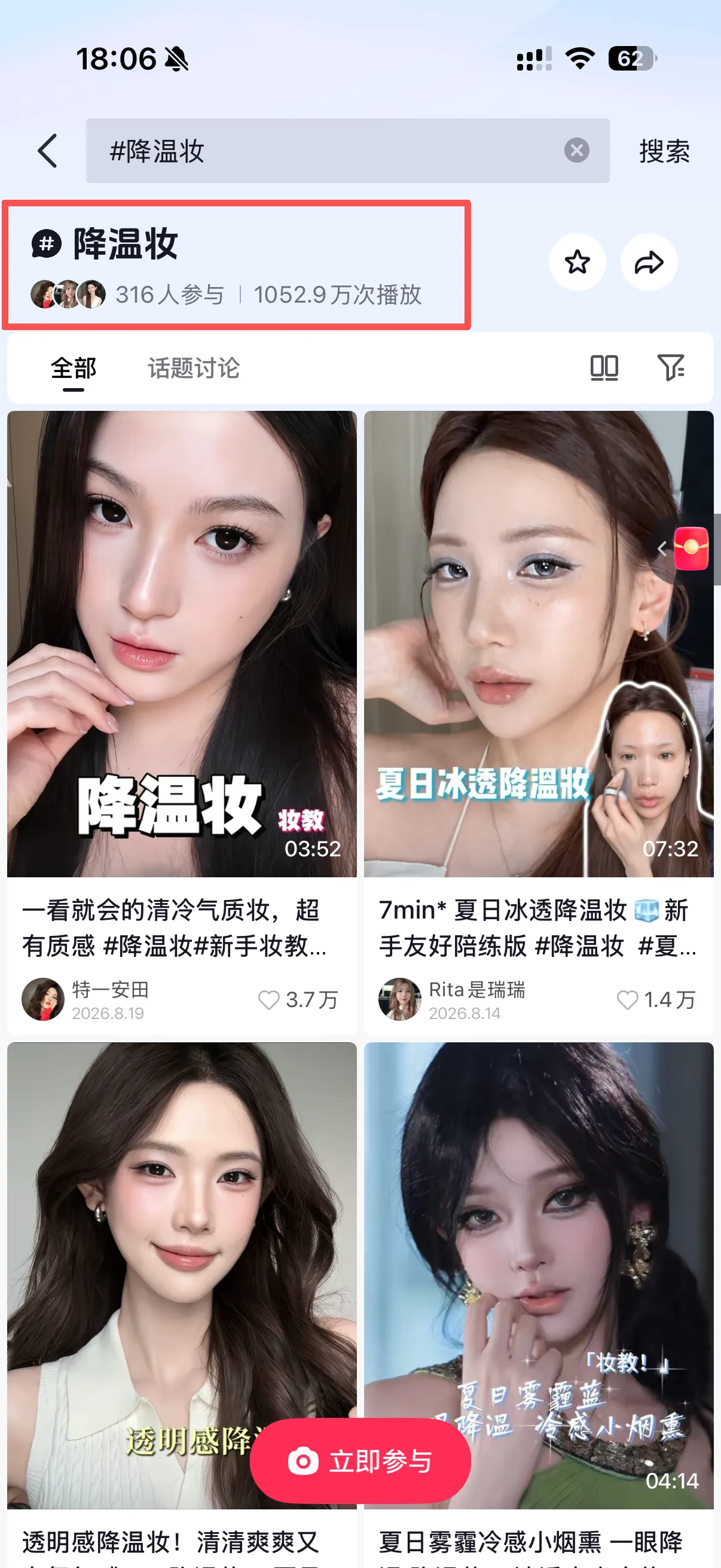Open the filter options

671,368
